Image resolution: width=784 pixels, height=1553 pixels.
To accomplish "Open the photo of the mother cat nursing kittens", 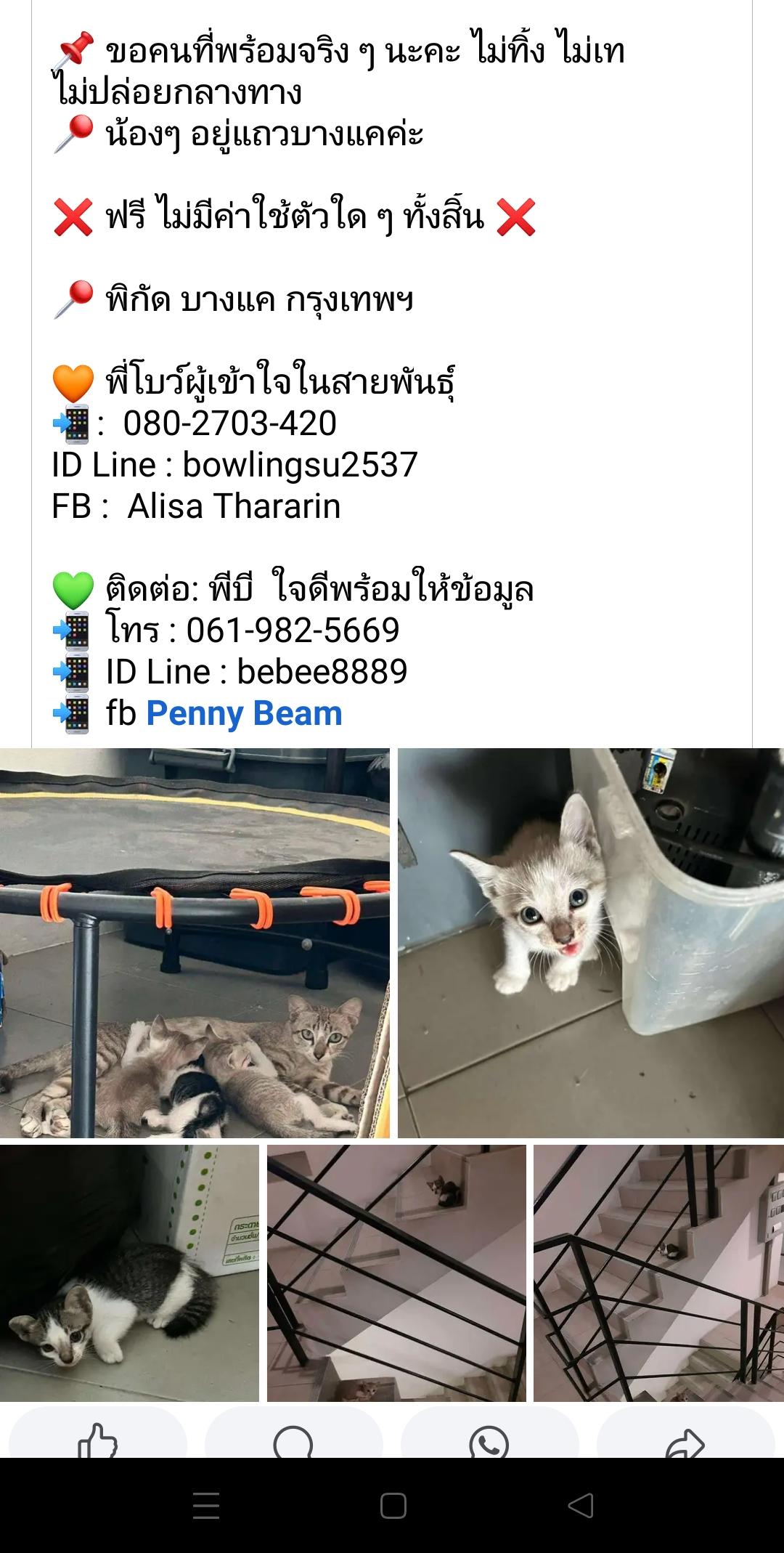I will pyautogui.click(x=195, y=942).
